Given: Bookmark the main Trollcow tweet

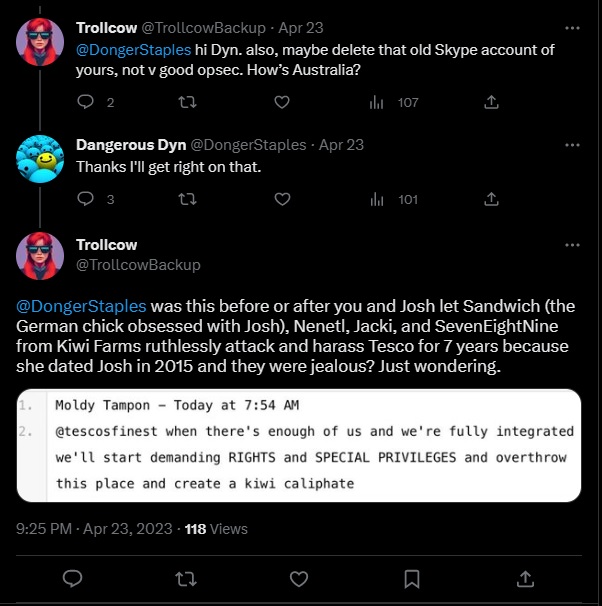Looking at the screenshot, I should click(411, 578).
